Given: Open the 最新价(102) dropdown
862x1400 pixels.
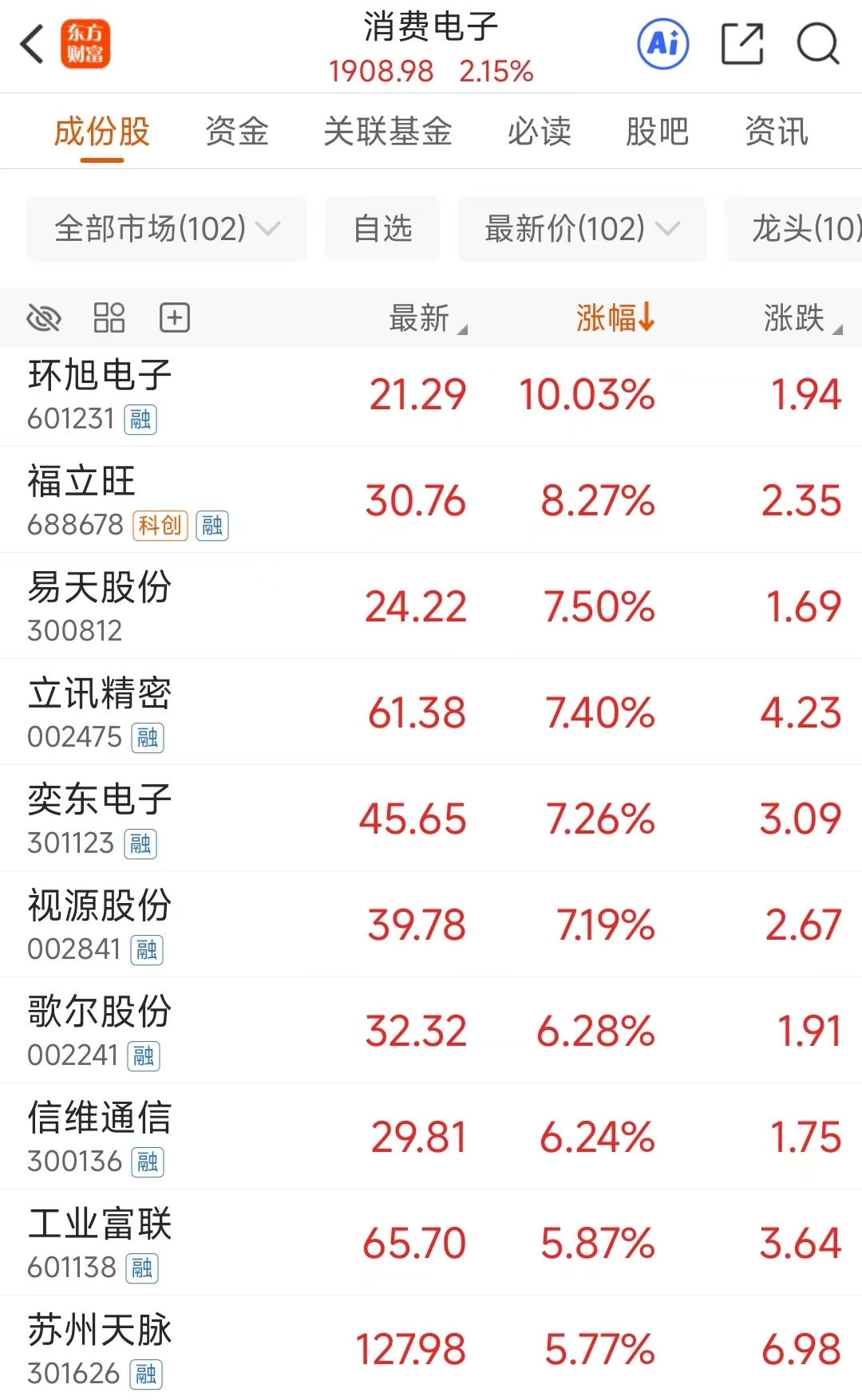Looking at the screenshot, I should 581,229.
